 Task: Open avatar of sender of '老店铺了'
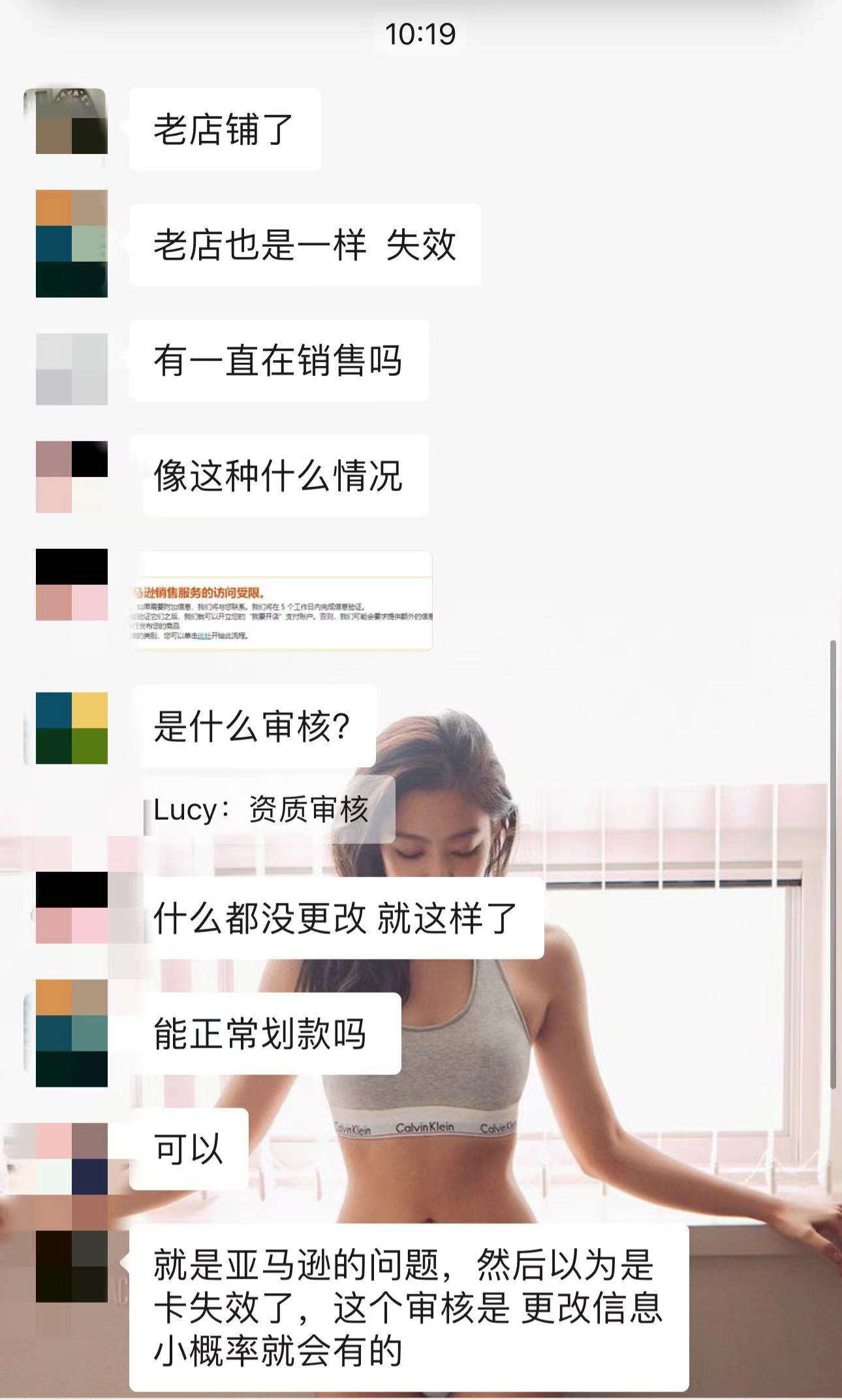[71, 122]
